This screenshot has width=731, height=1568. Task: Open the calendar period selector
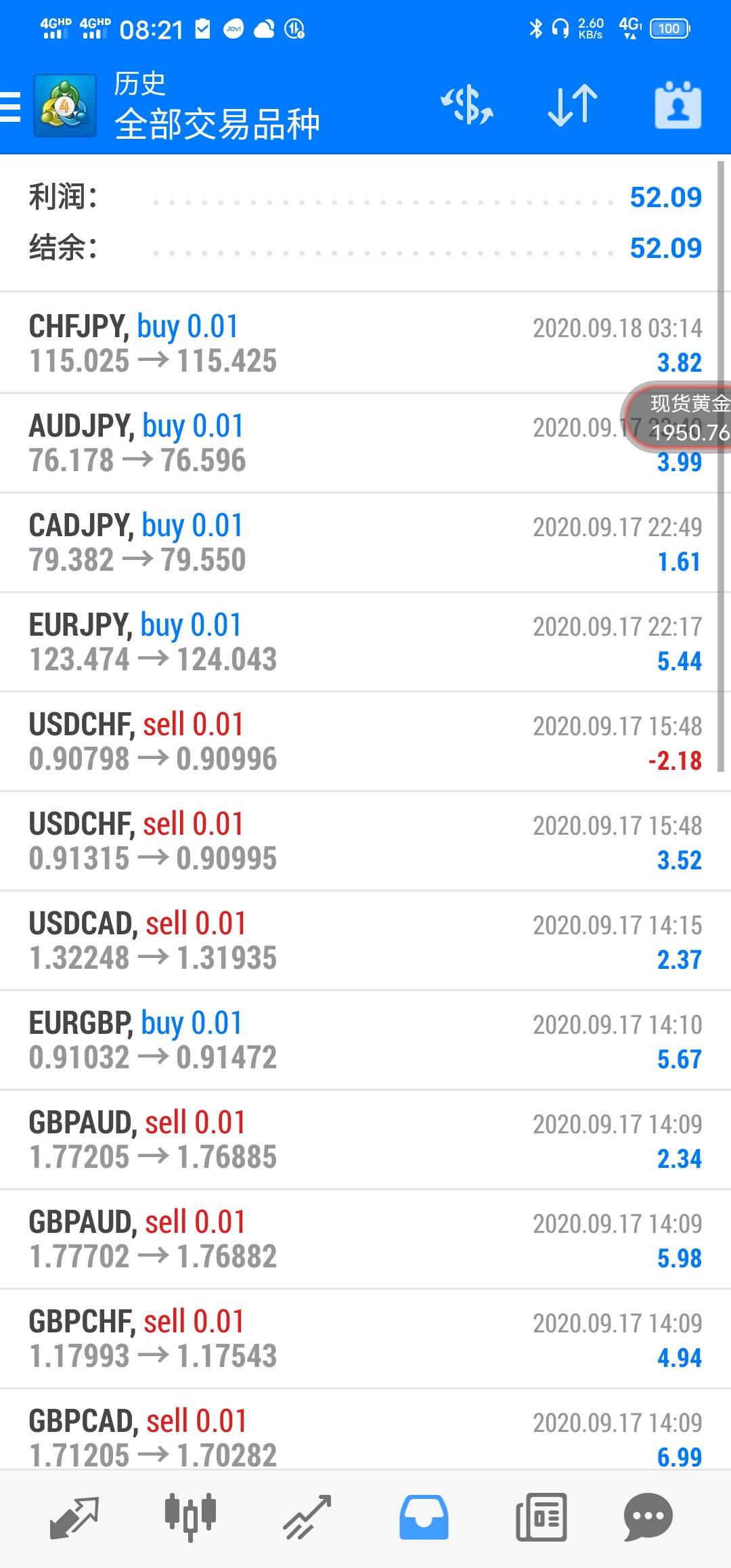click(x=678, y=106)
